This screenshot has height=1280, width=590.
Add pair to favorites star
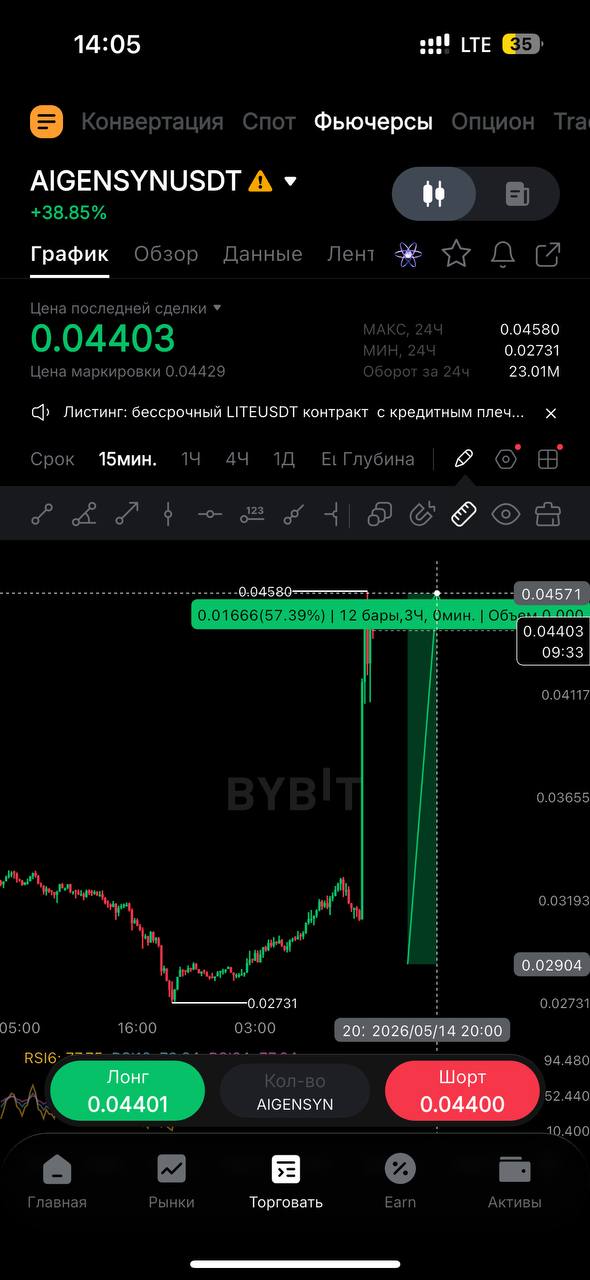(x=456, y=254)
